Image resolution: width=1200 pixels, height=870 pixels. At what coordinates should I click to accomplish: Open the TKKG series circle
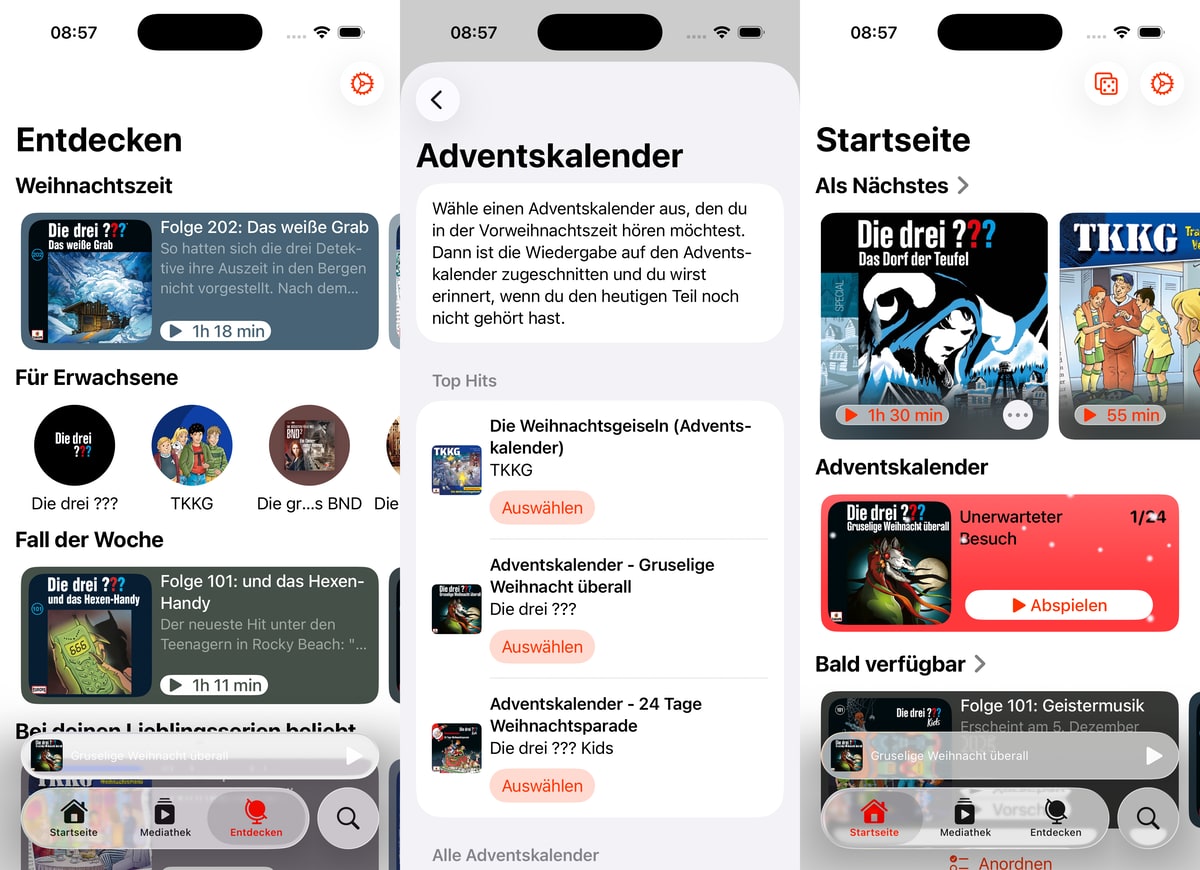pos(192,446)
